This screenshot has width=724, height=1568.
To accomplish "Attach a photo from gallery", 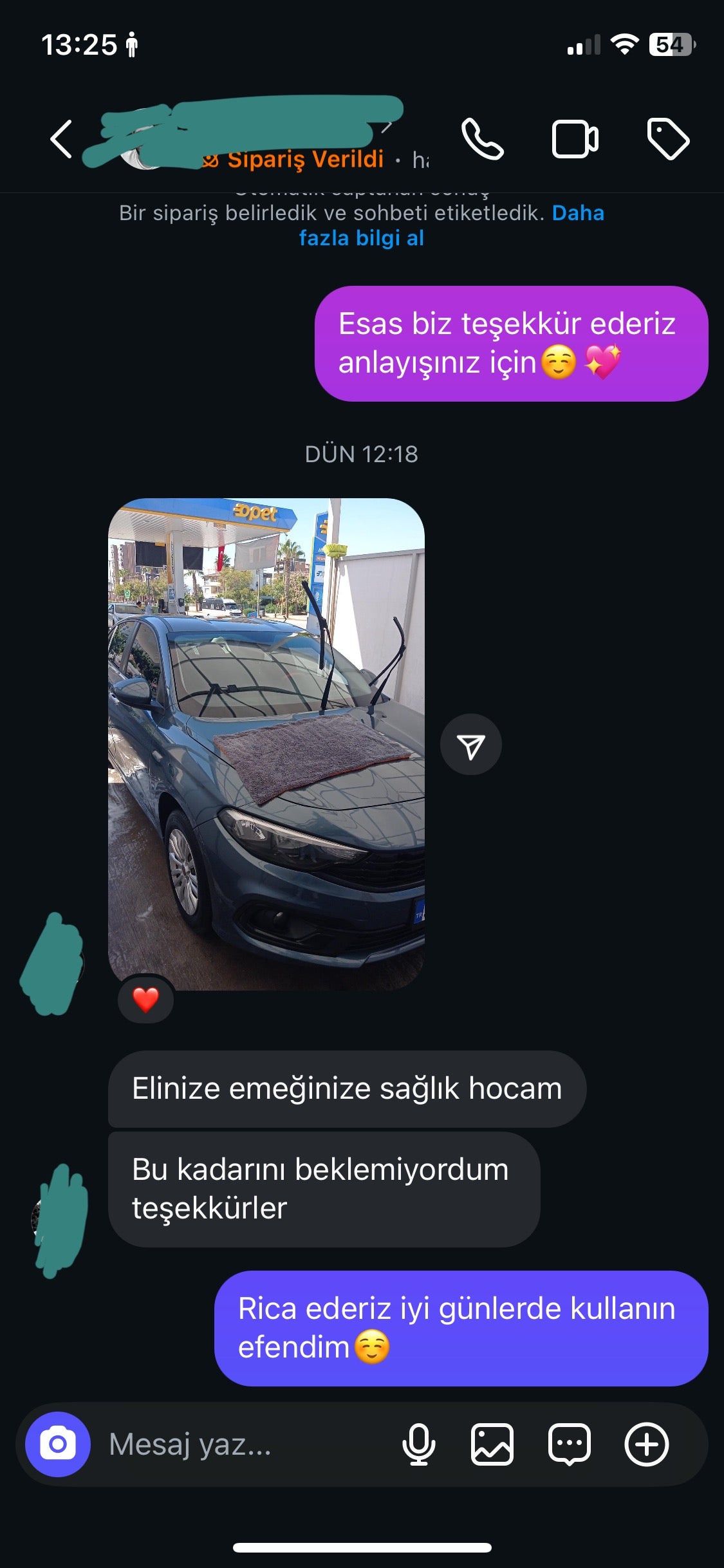I will (x=492, y=1444).
